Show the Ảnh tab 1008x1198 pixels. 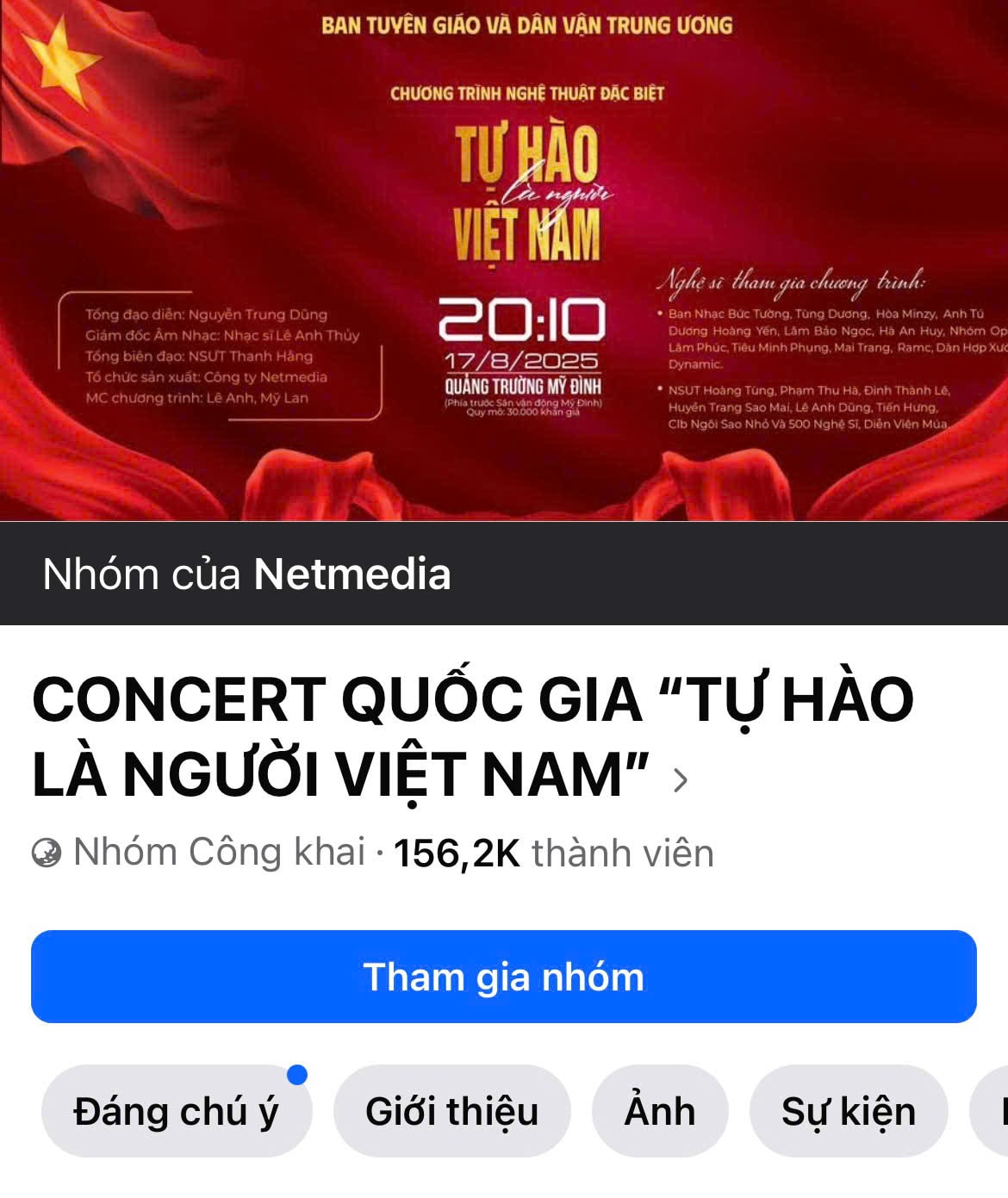click(659, 1111)
